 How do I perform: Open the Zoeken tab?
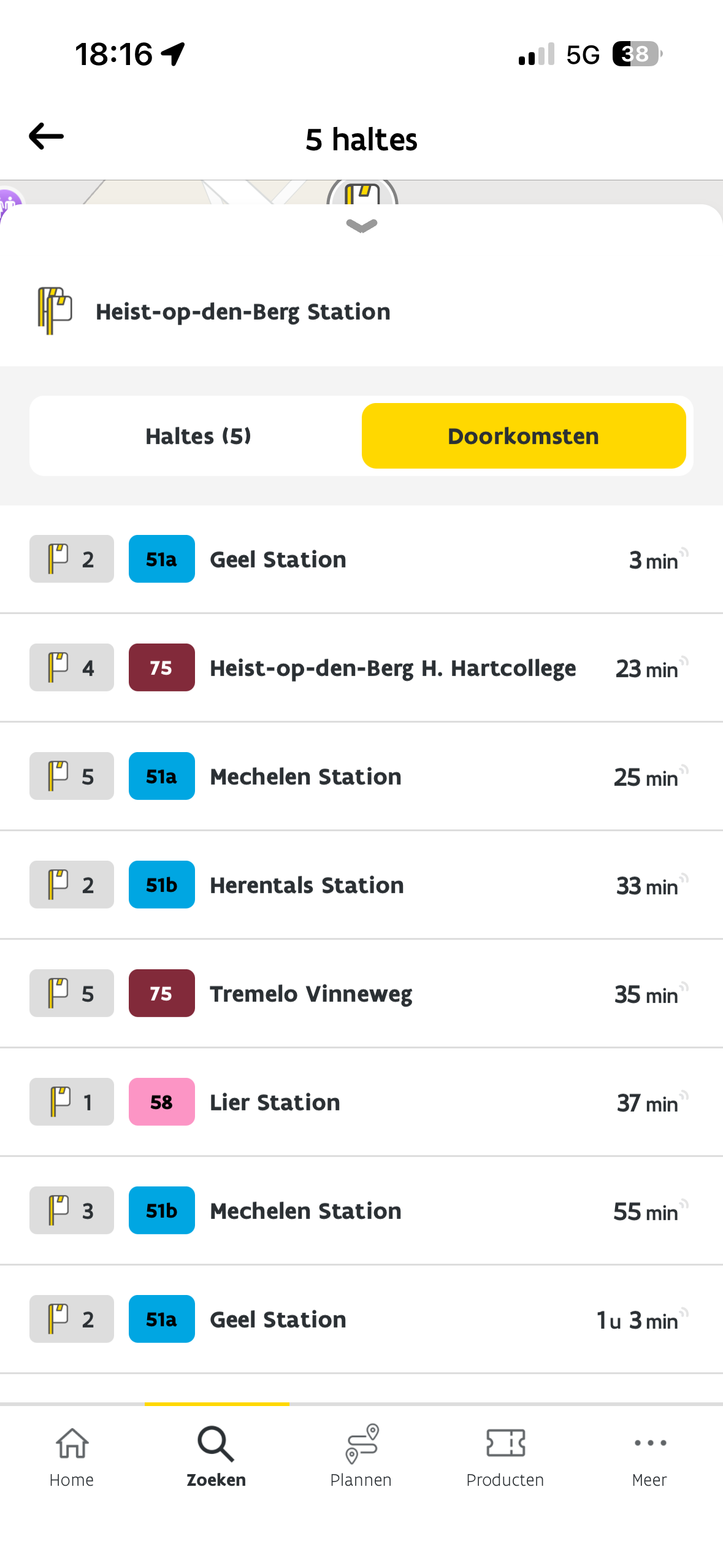pyautogui.click(x=216, y=1457)
